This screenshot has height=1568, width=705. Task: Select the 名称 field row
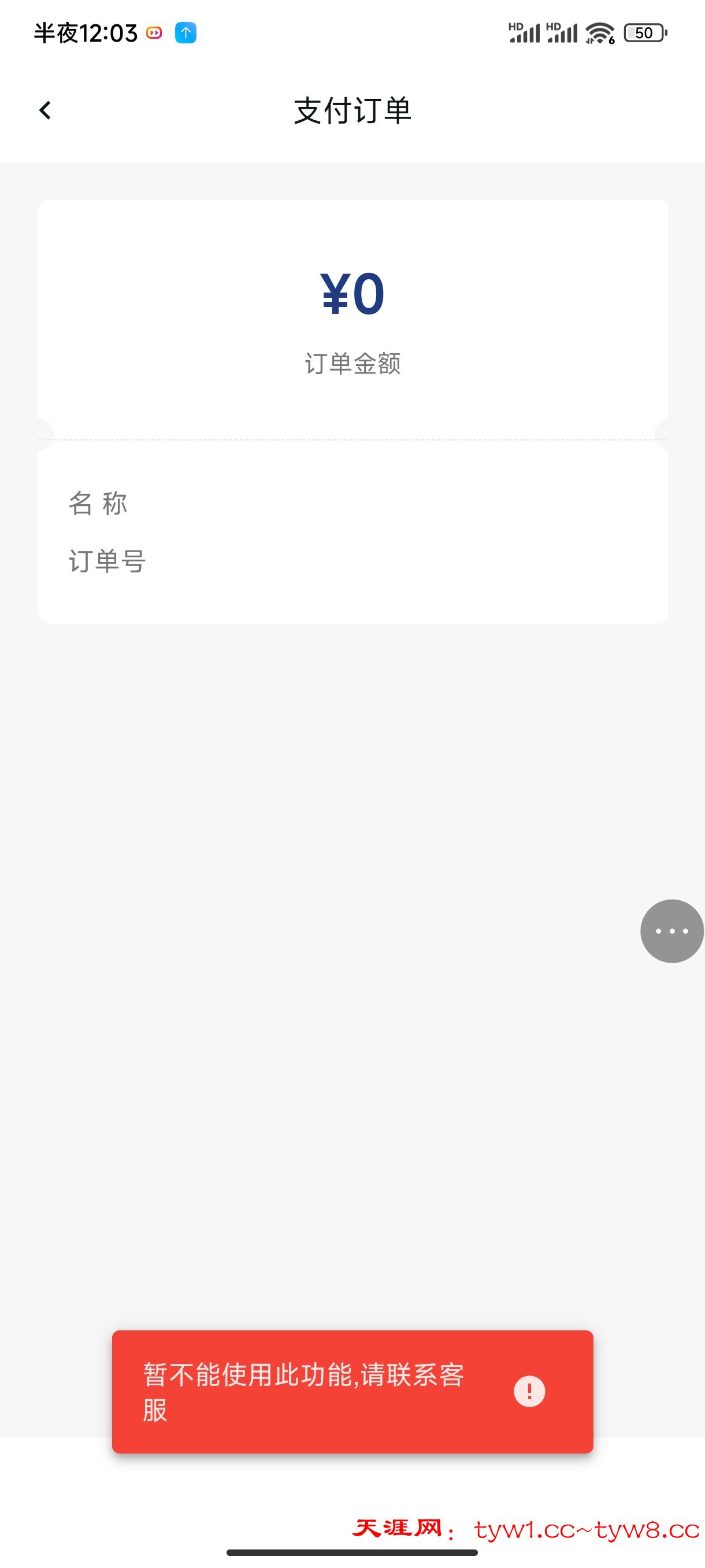point(99,503)
